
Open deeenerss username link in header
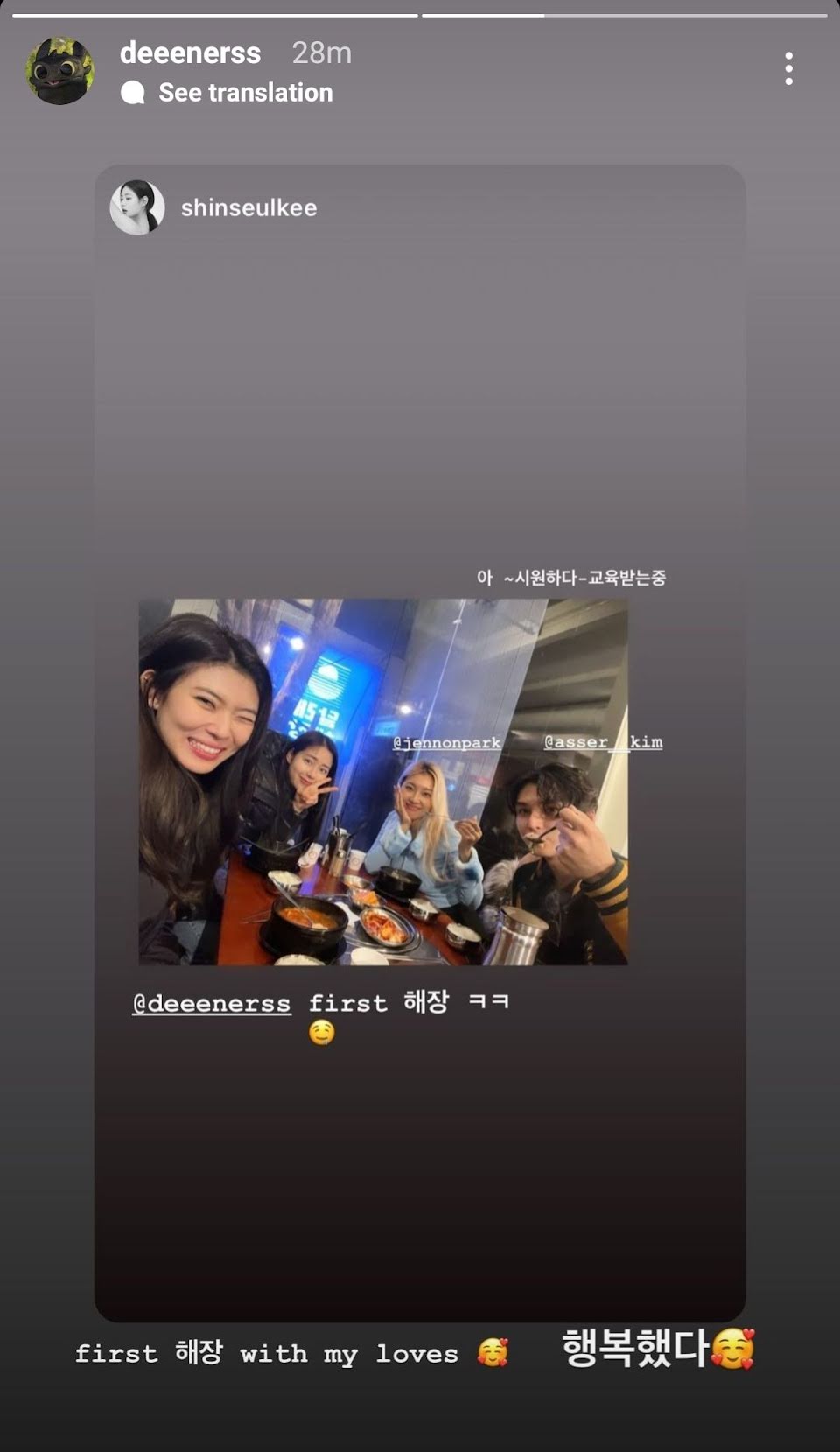[190, 53]
